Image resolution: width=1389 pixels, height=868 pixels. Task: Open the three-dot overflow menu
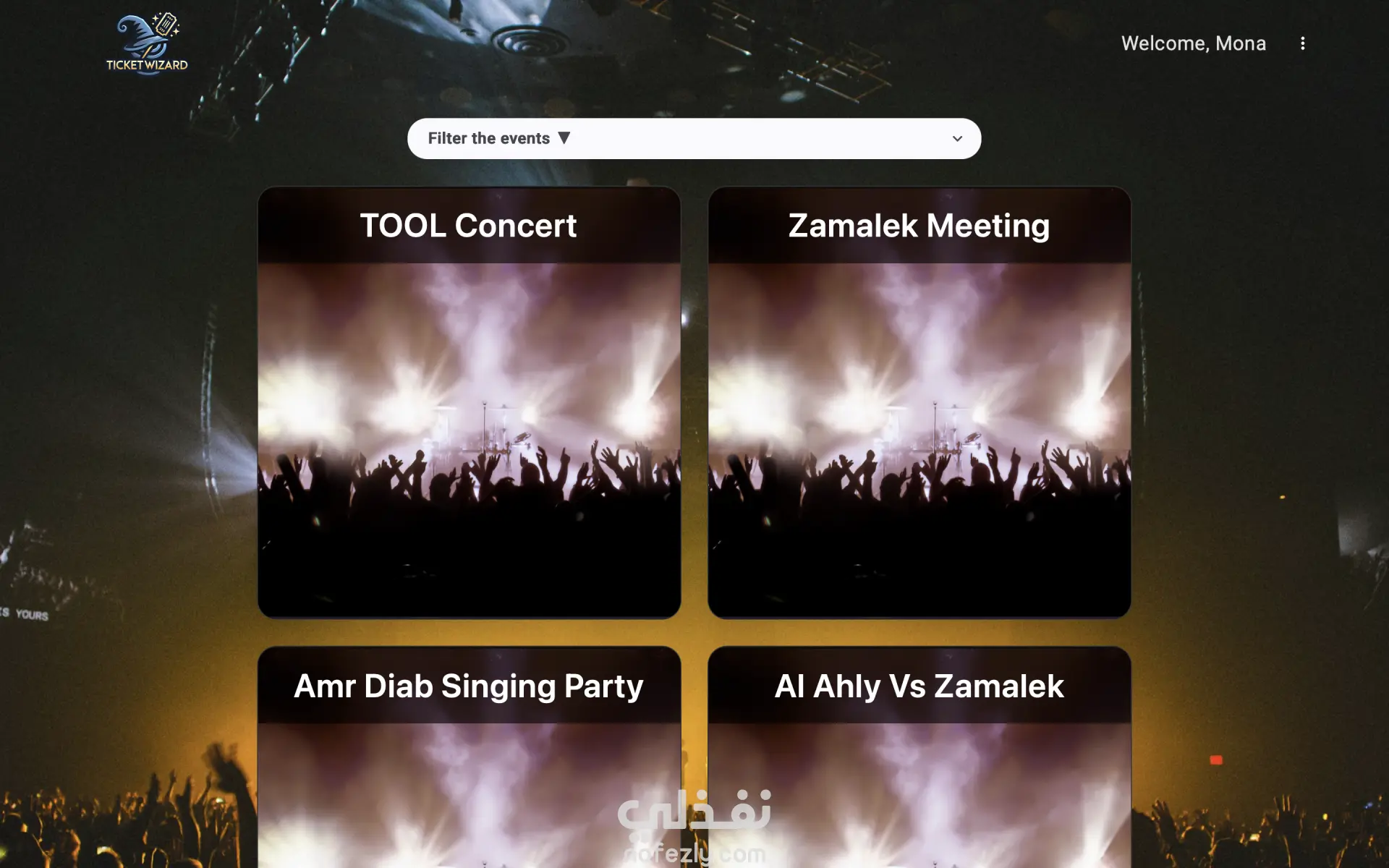[1302, 43]
